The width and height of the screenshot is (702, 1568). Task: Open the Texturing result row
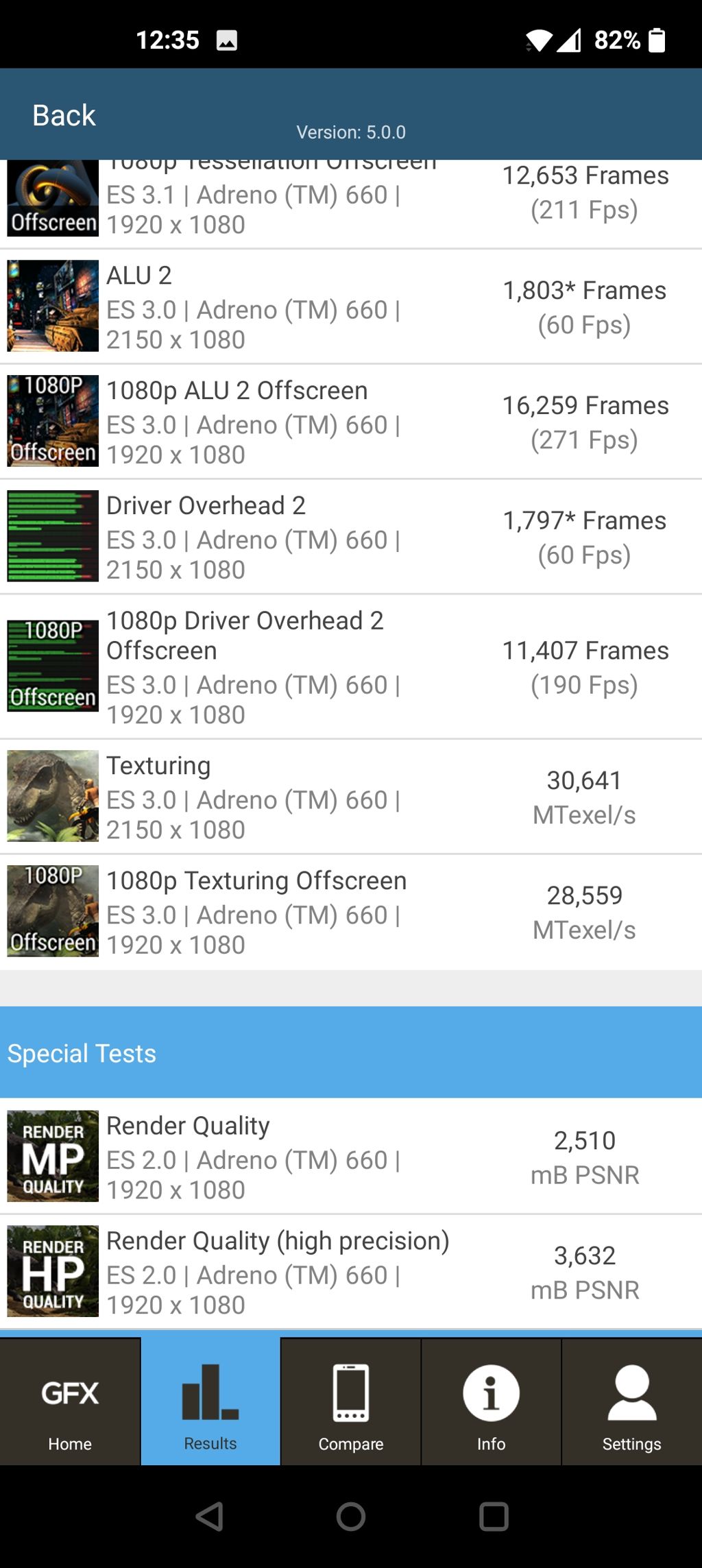pos(351,797)
